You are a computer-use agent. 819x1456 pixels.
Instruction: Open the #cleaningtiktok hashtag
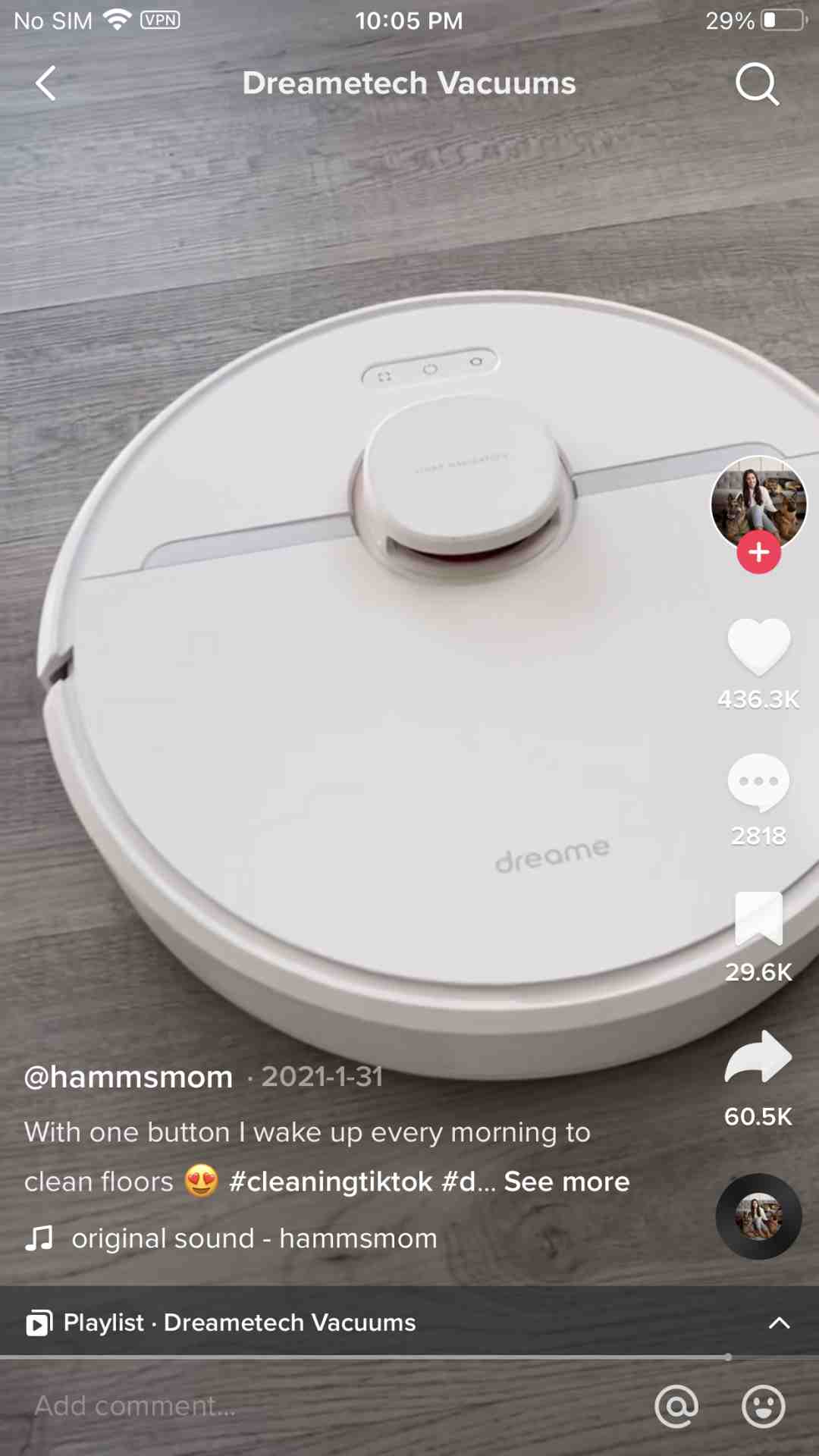(x=331, y=1181)
